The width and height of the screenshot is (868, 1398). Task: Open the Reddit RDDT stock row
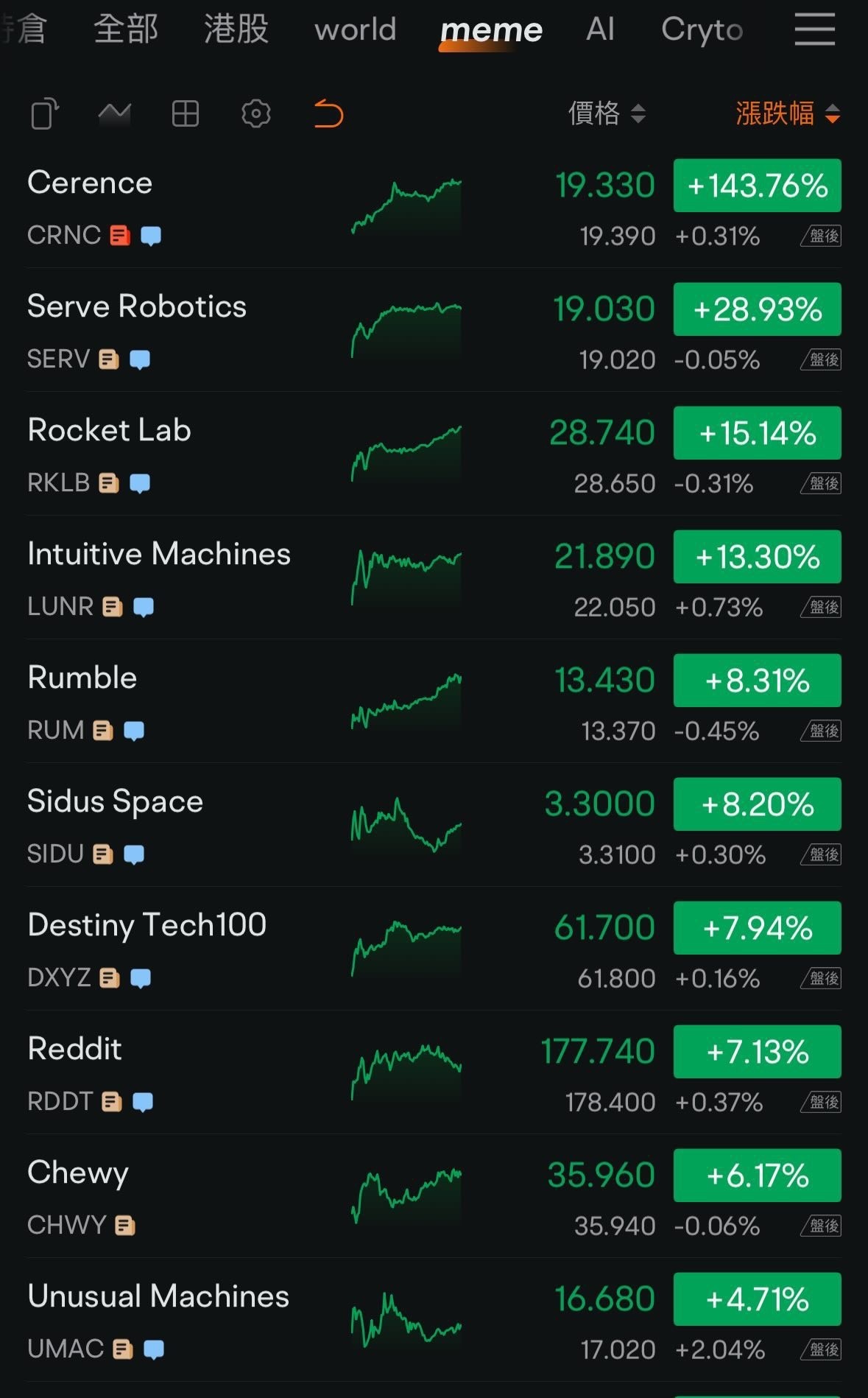[434, 1073]
